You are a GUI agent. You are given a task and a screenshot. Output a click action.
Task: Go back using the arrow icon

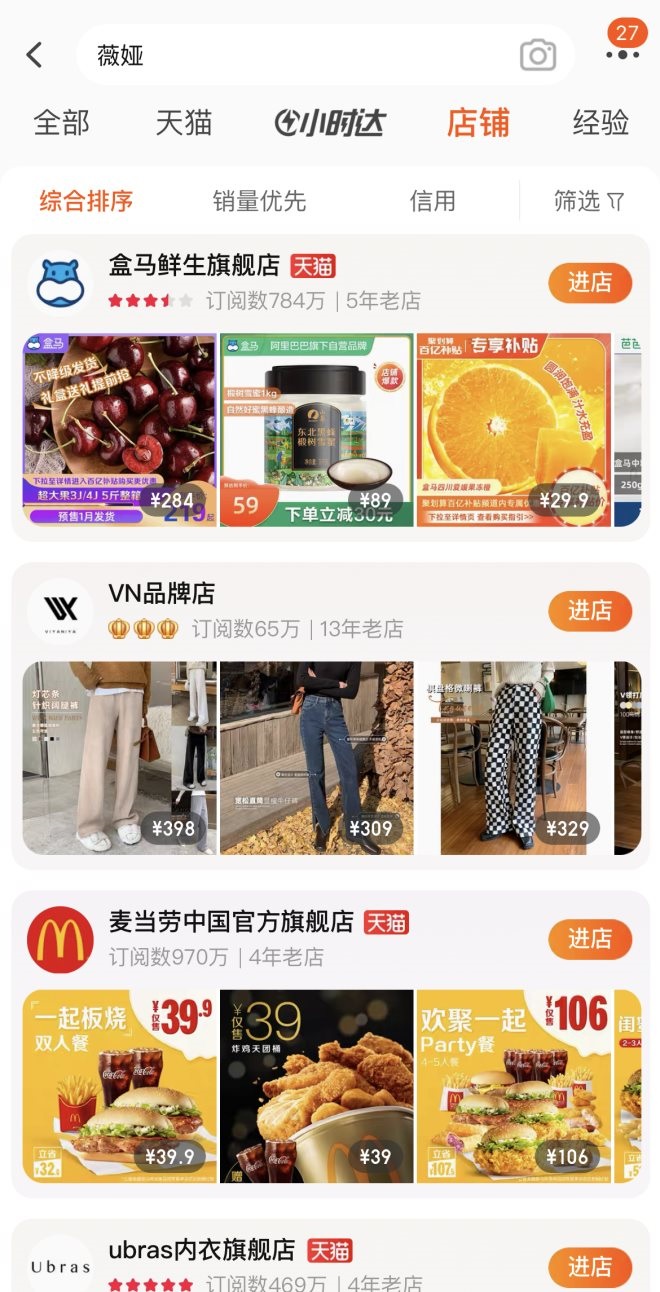pos(35,55)
